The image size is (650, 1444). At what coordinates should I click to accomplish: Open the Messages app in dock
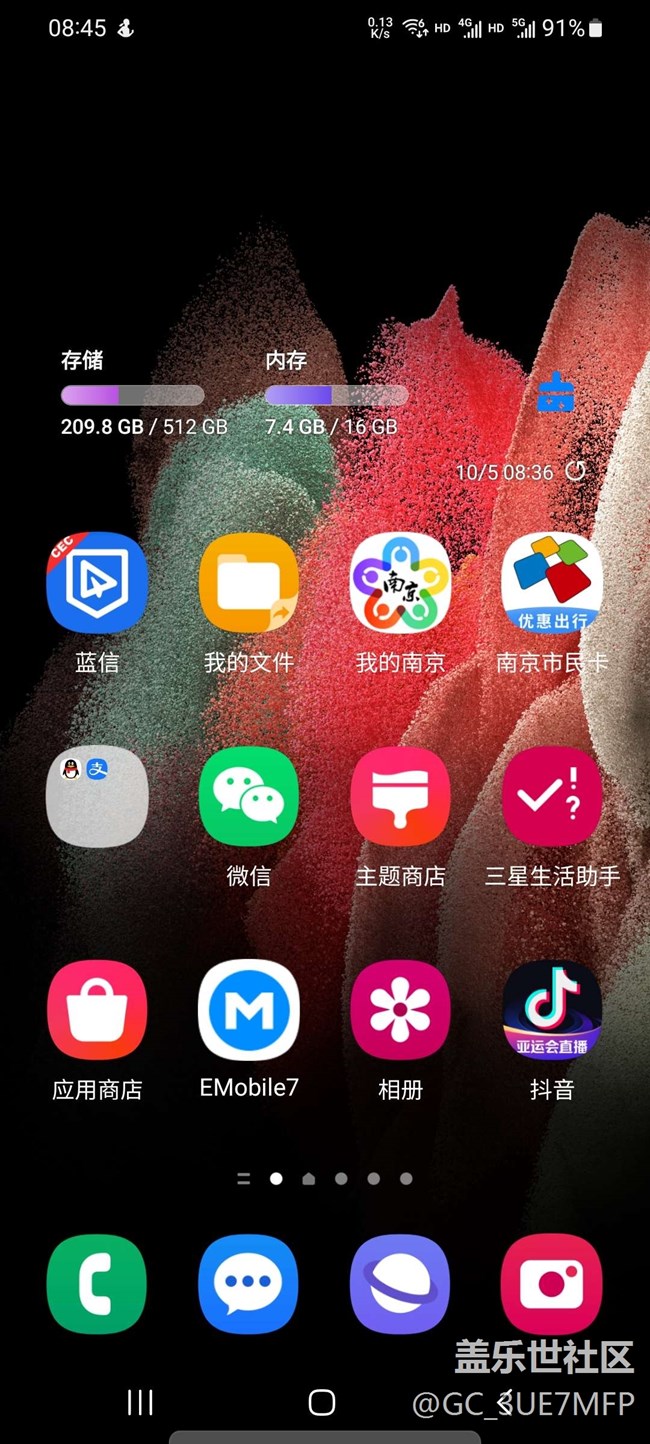coord(249,1284)
